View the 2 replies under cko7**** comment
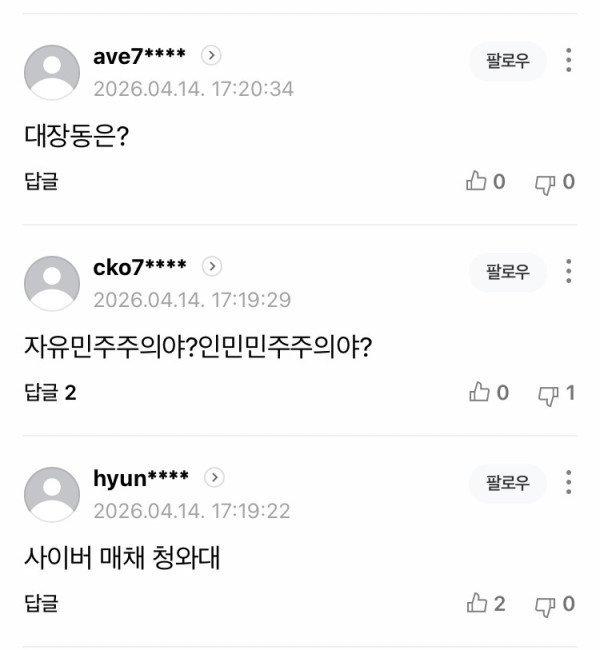Image resolution: width=600 pixels, height=650 pixels. (x=50, y=393)
